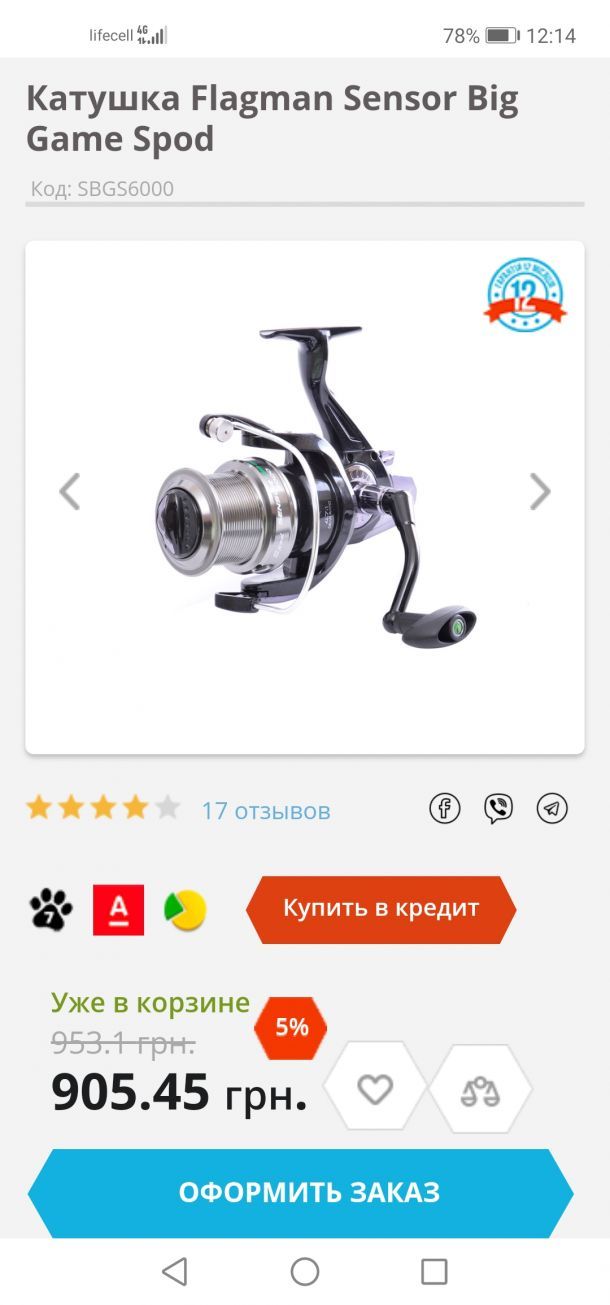Share the reel on Facebook
Image resolution: width=610 pixels, height=1305 pixels.
tap(445, 808)
